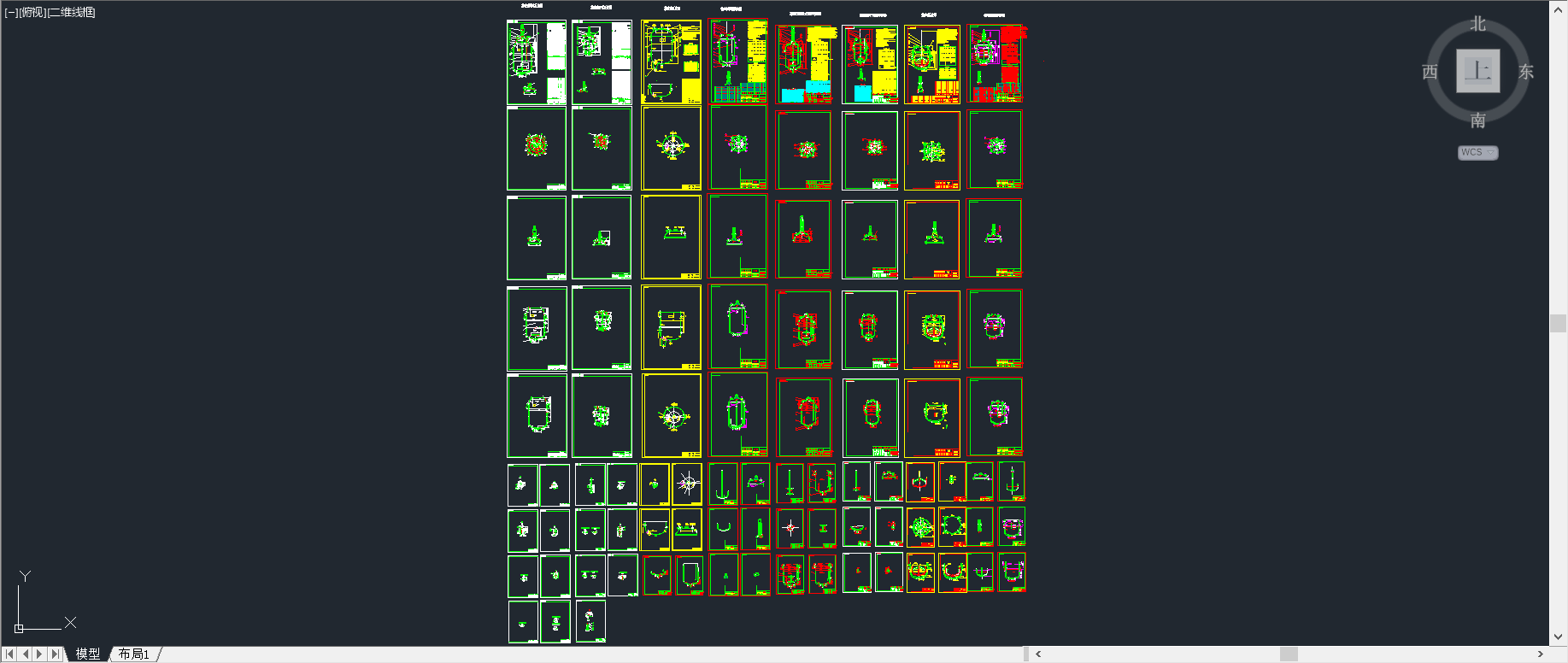This screenshot has width=1568, height=663.
Task: Switch to the 模型 tab
Action: (88, 654)
